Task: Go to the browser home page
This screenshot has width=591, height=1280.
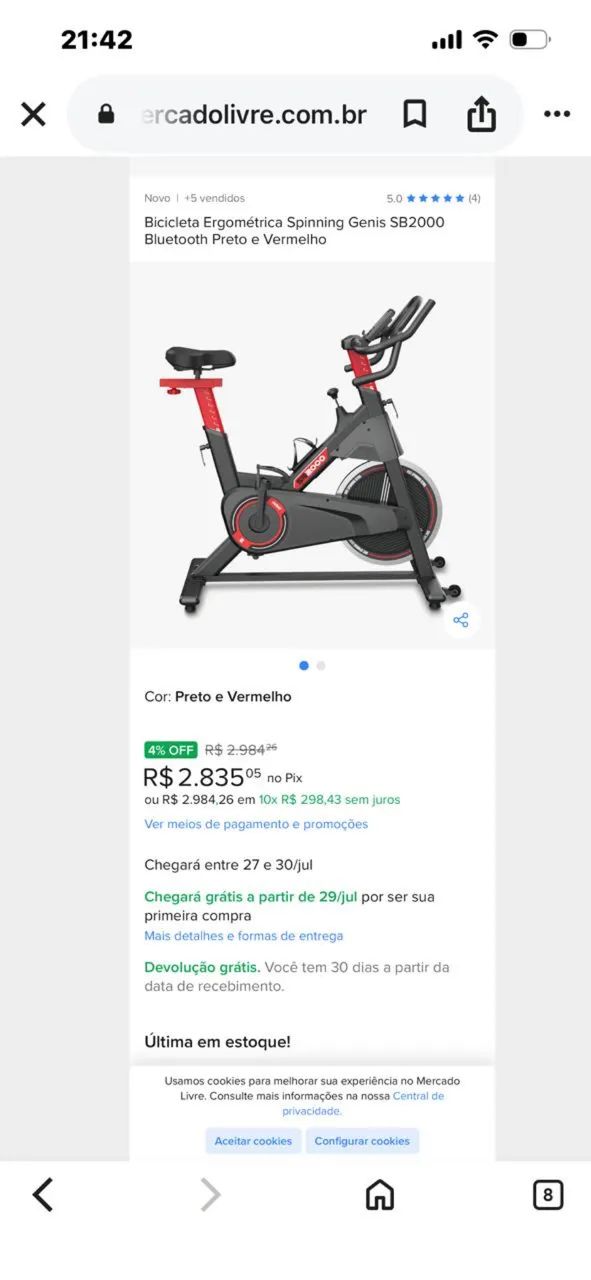Action: click(x=379, y=1194)
